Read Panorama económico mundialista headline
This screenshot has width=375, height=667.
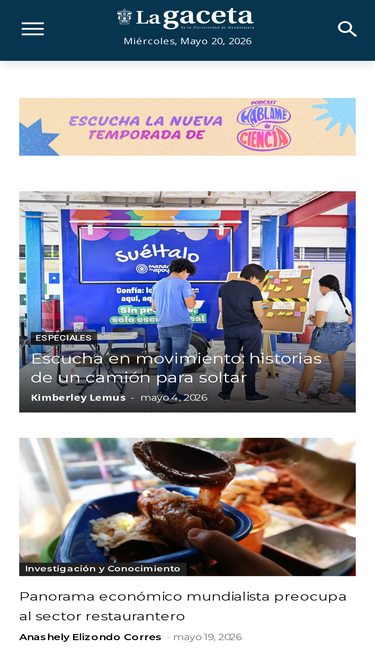(183, 606)
